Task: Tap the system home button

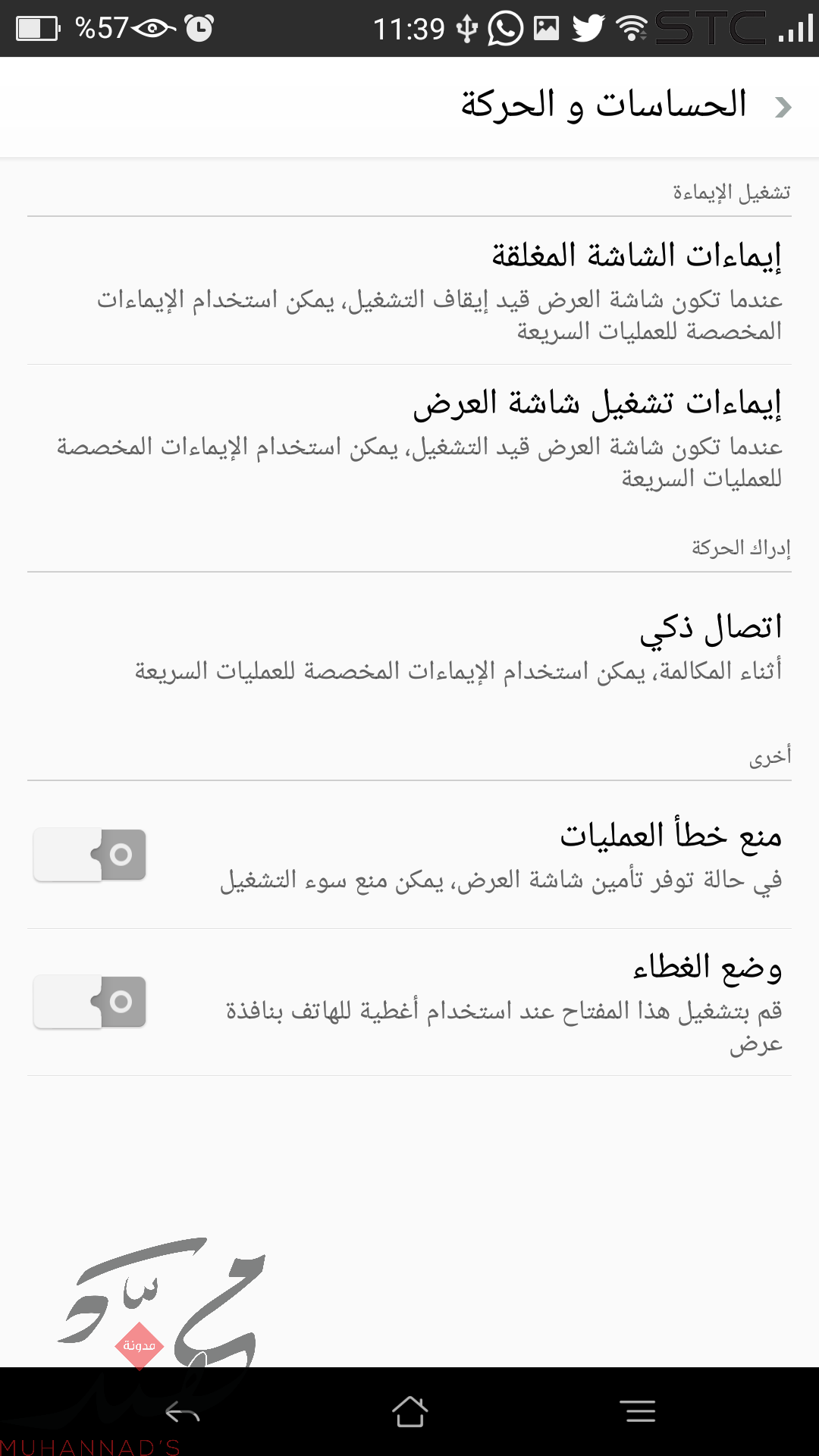Action: pos(409,1411)
